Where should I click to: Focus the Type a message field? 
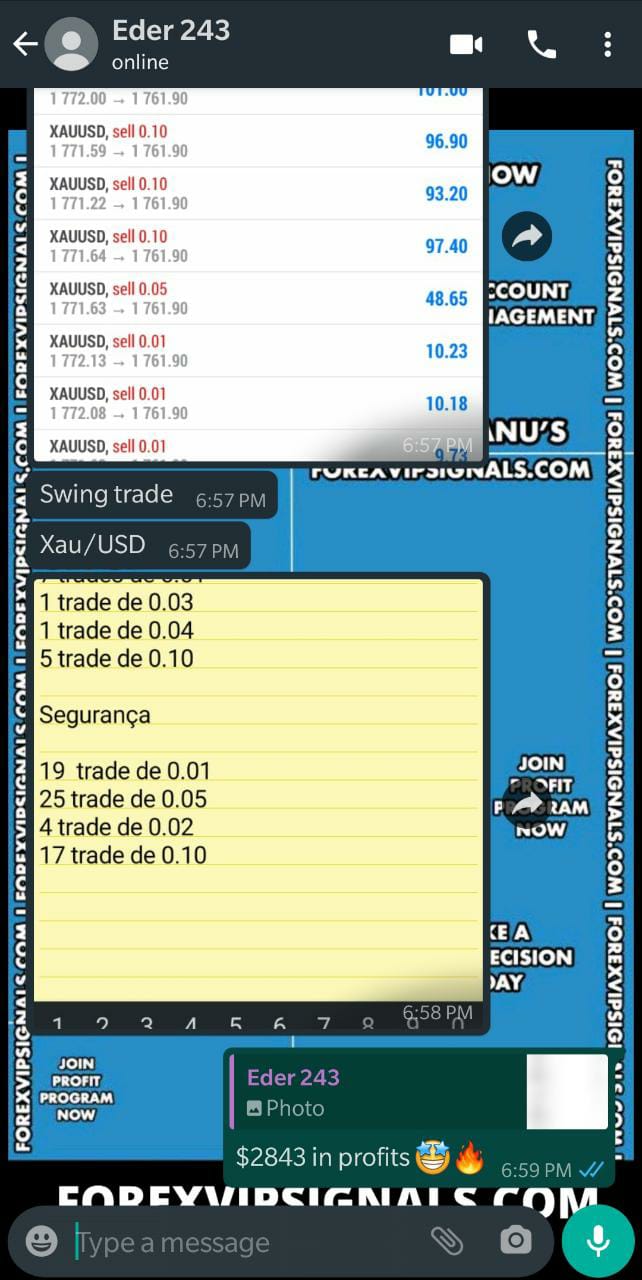[x=240, y=1242]
